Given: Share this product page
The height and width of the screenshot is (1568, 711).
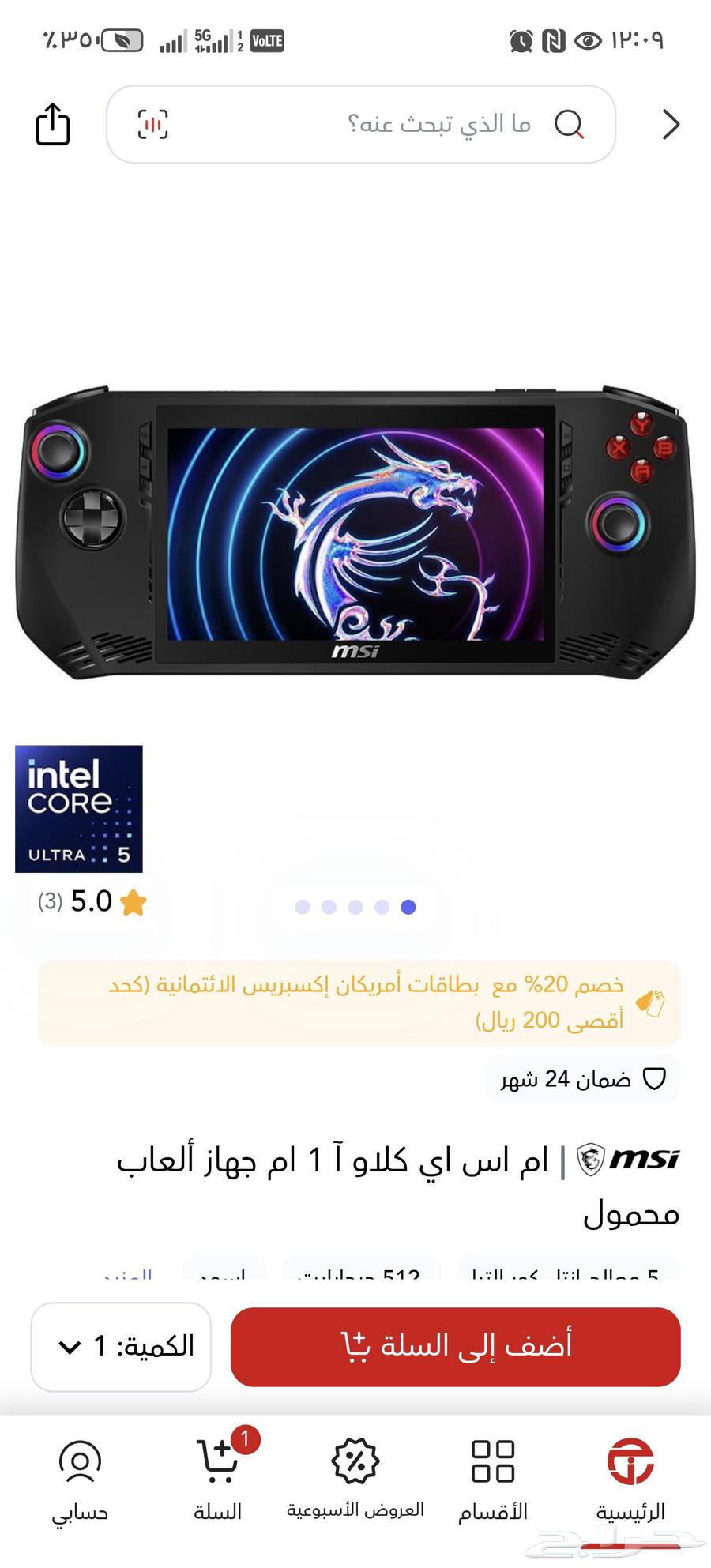Looking at the screenshot, I should pos(53,124).
